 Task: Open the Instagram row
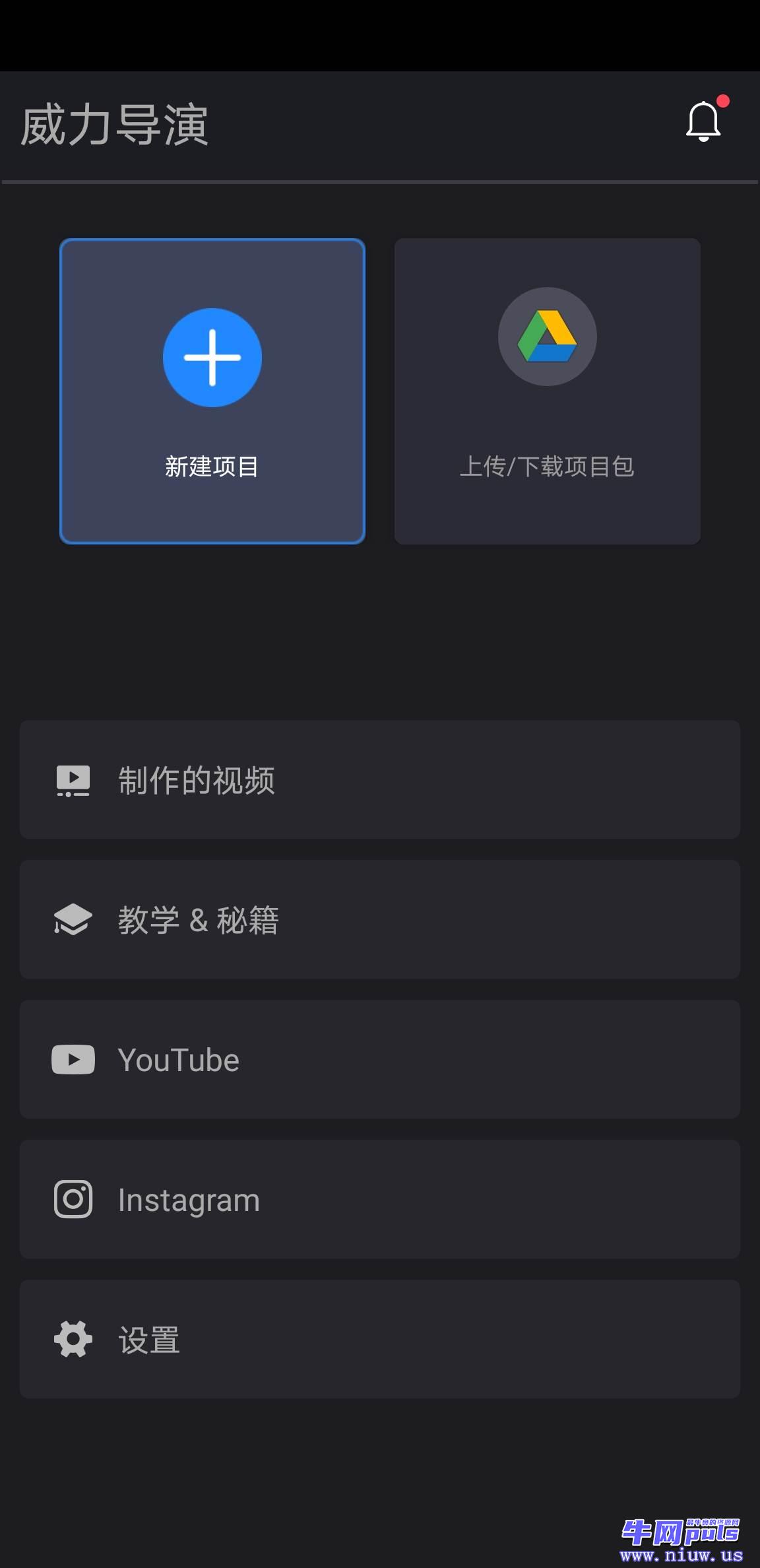coord(380,1199)
